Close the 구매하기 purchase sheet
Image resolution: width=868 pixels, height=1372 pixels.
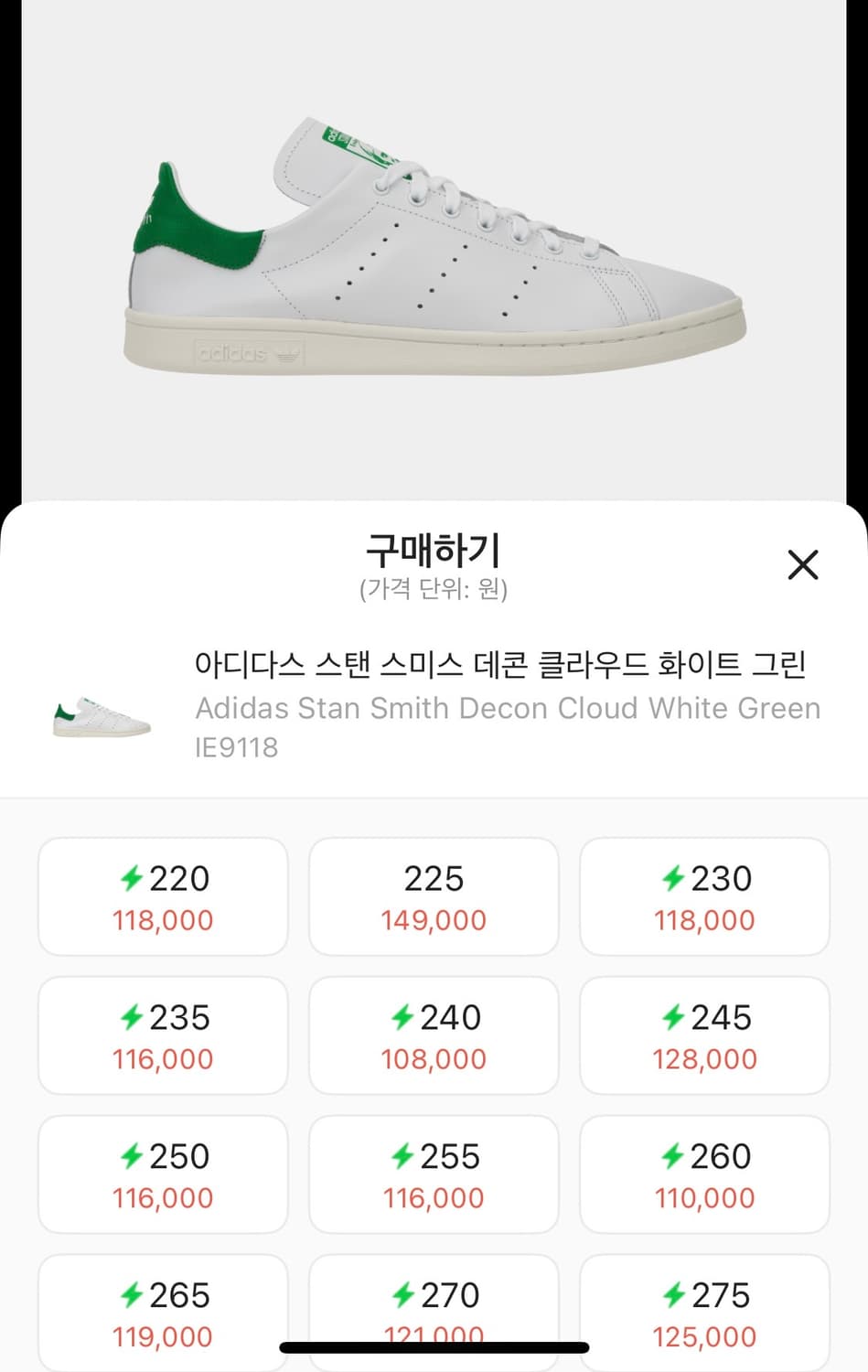[x=802, y=565]
